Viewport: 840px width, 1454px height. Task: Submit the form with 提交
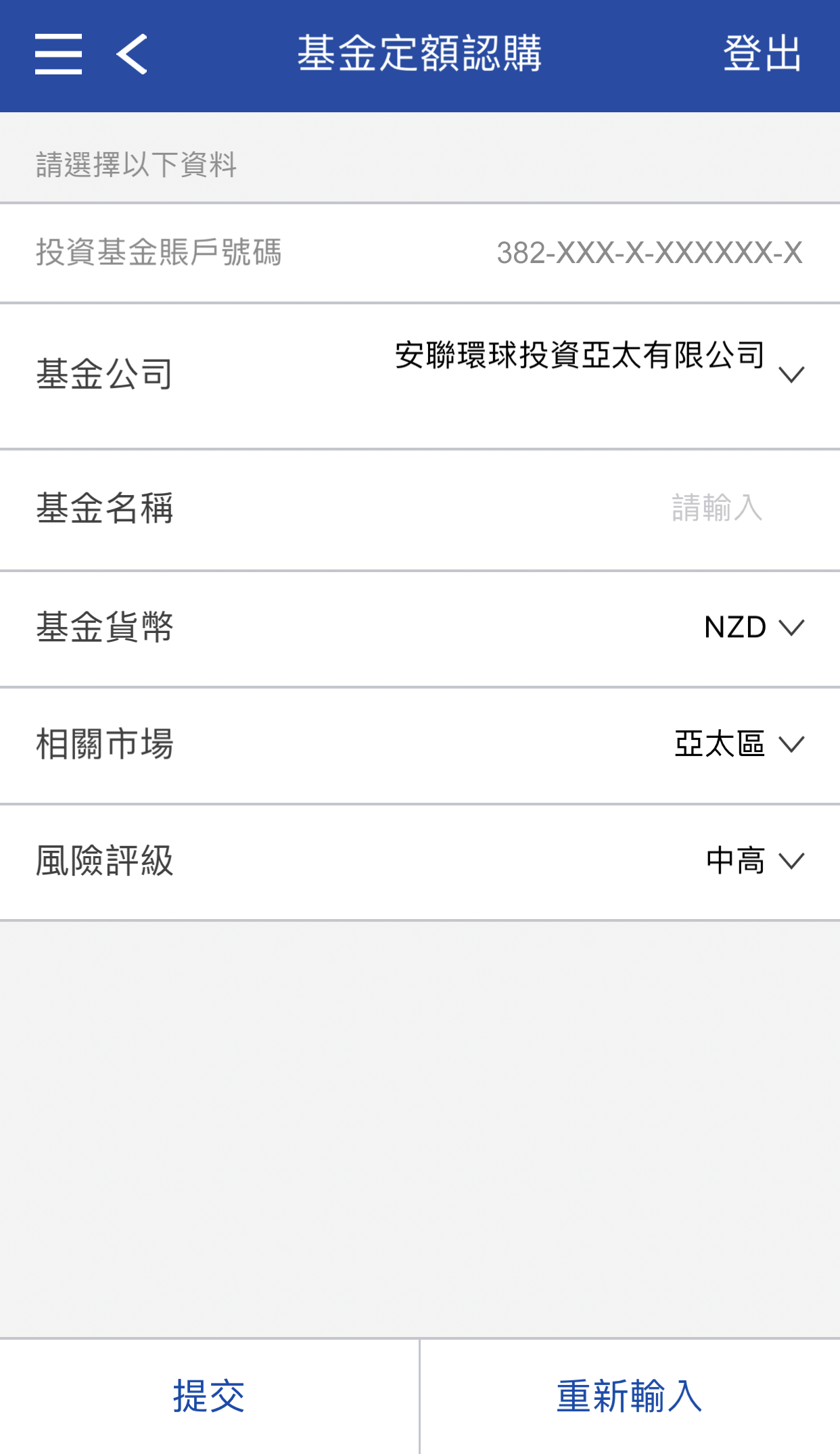click(x=209, y=1397)
